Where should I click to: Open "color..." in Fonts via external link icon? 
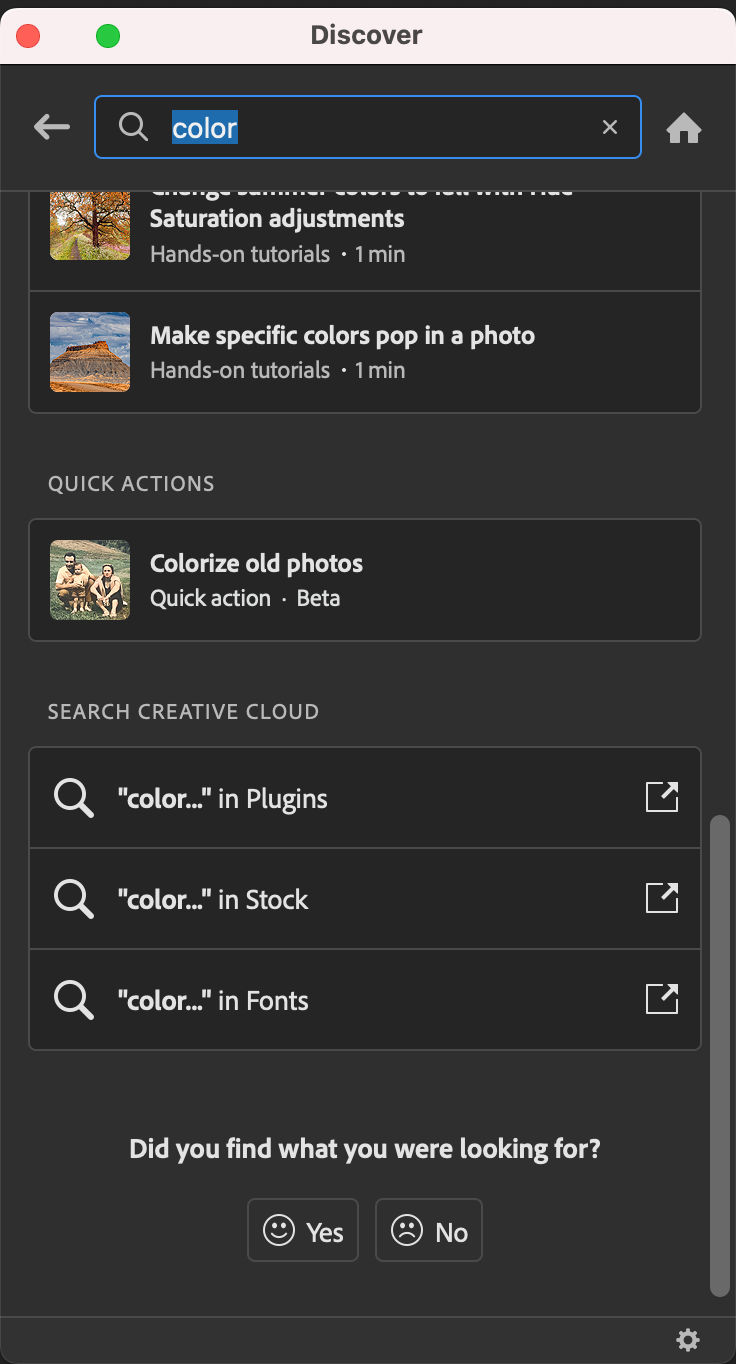pos(661,999)
